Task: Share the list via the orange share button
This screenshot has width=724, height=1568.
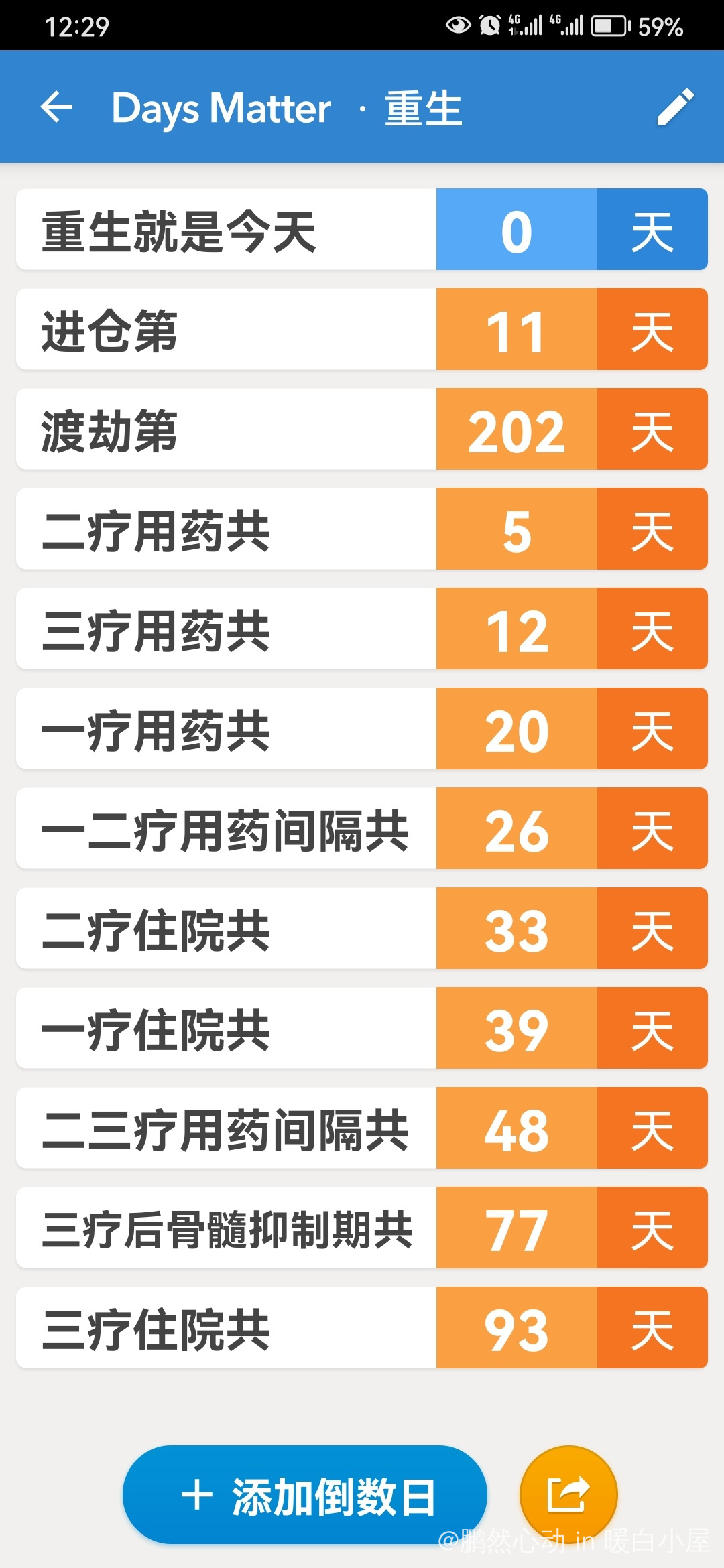Action: click(x=568, y=1495)
